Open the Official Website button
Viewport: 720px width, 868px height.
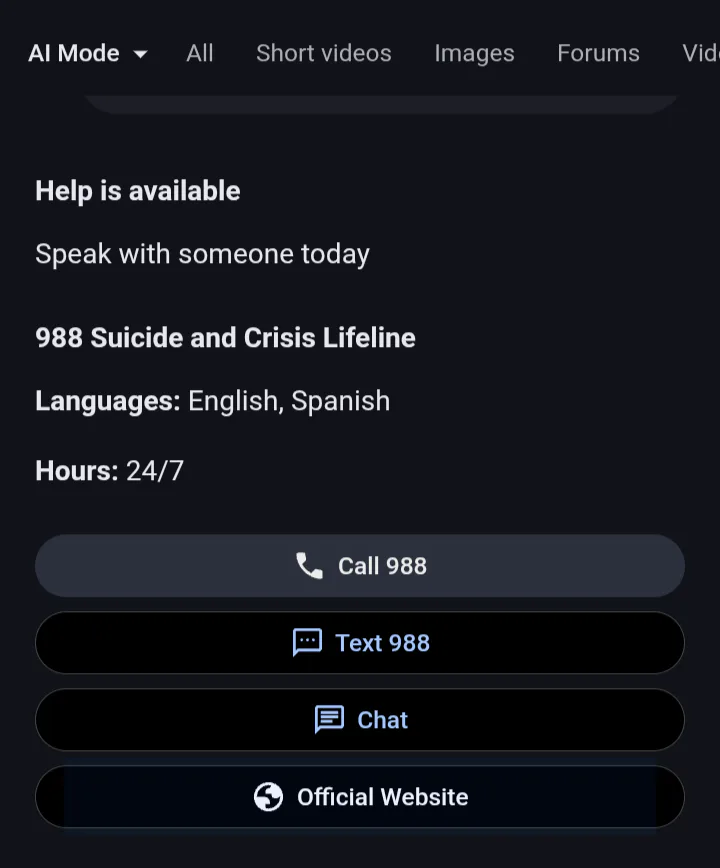tap(360, 797)
